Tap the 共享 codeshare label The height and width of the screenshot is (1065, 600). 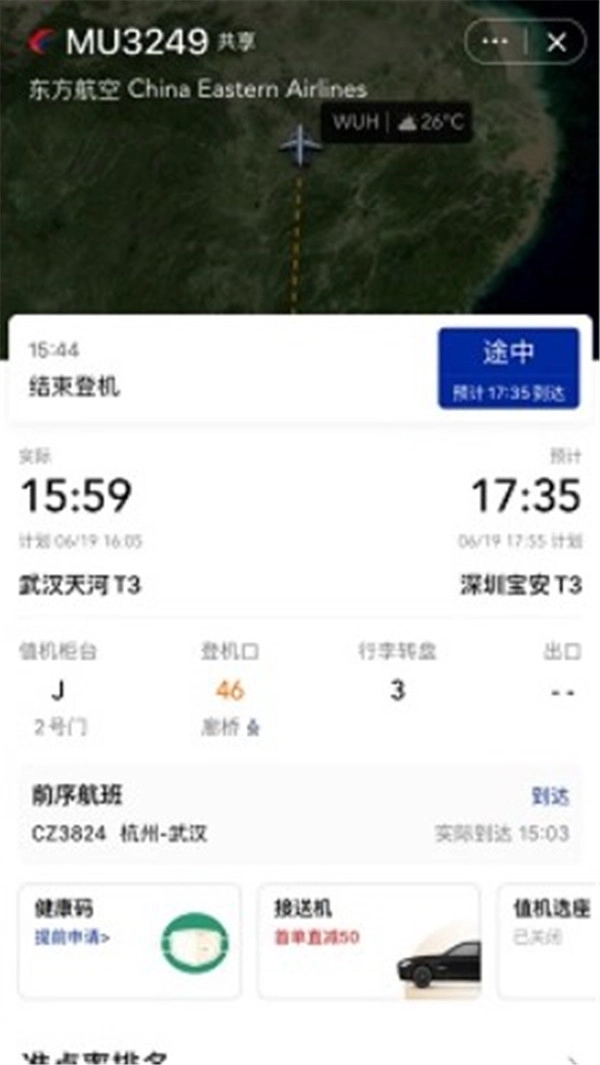[237, 43]
